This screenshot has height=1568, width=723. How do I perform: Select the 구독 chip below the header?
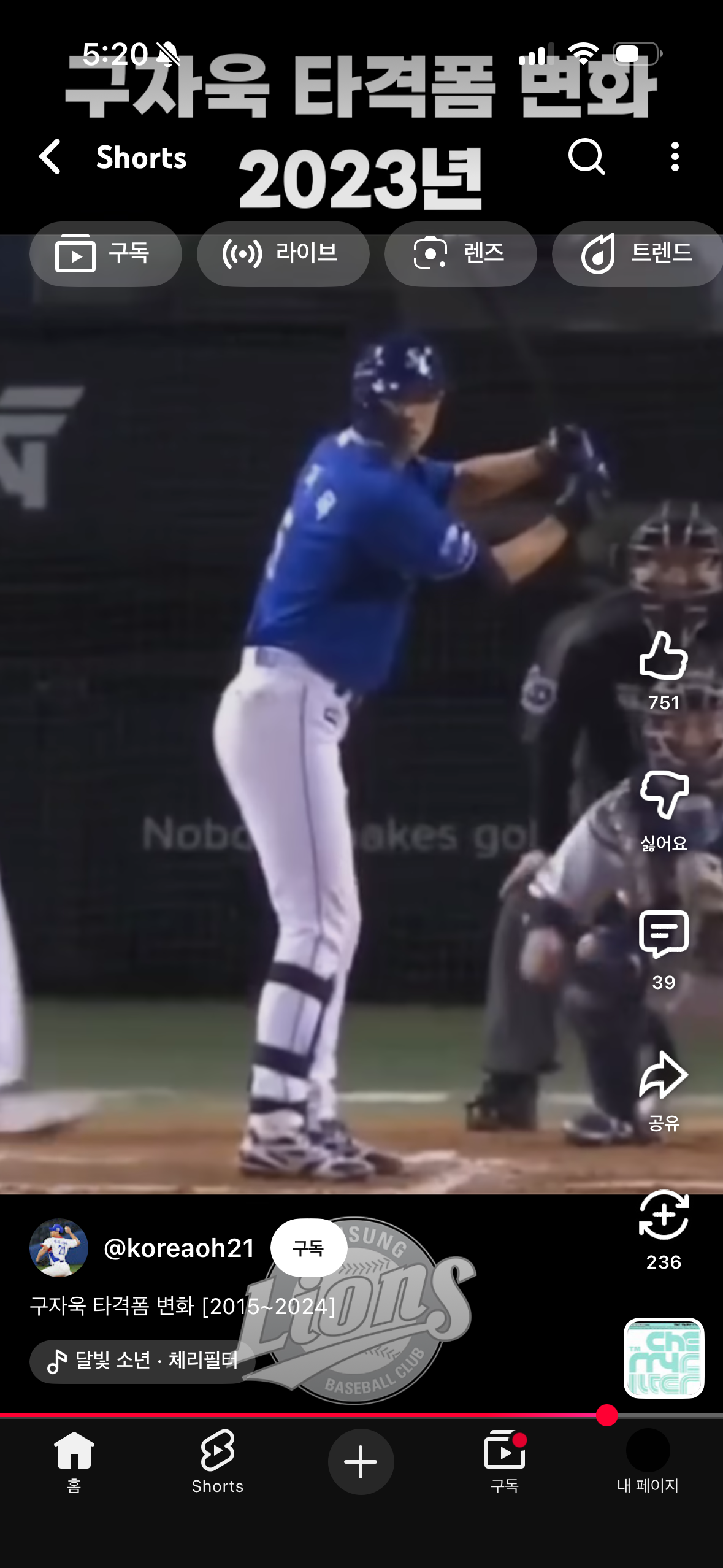(105, 254)
